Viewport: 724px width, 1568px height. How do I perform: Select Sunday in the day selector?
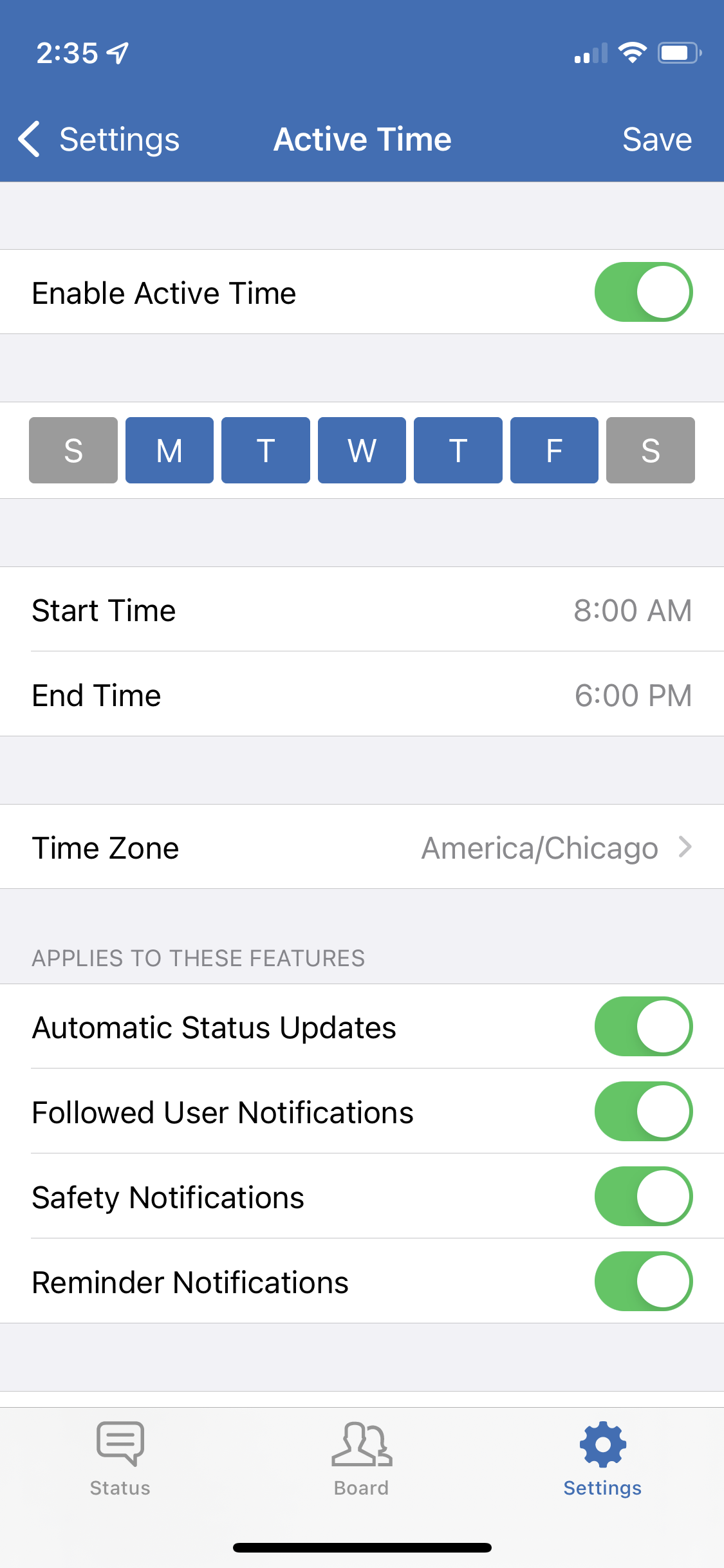pyautogui.click(x=73, y=450)
